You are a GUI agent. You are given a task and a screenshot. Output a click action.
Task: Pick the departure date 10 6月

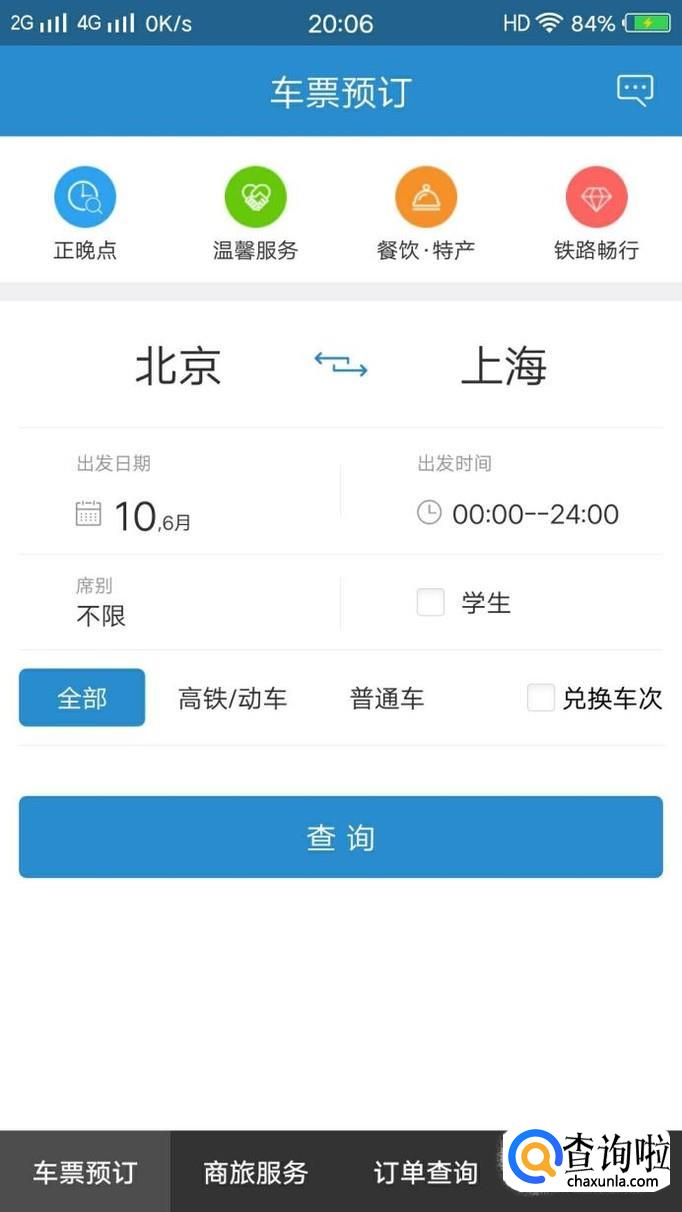pos(179,492)
